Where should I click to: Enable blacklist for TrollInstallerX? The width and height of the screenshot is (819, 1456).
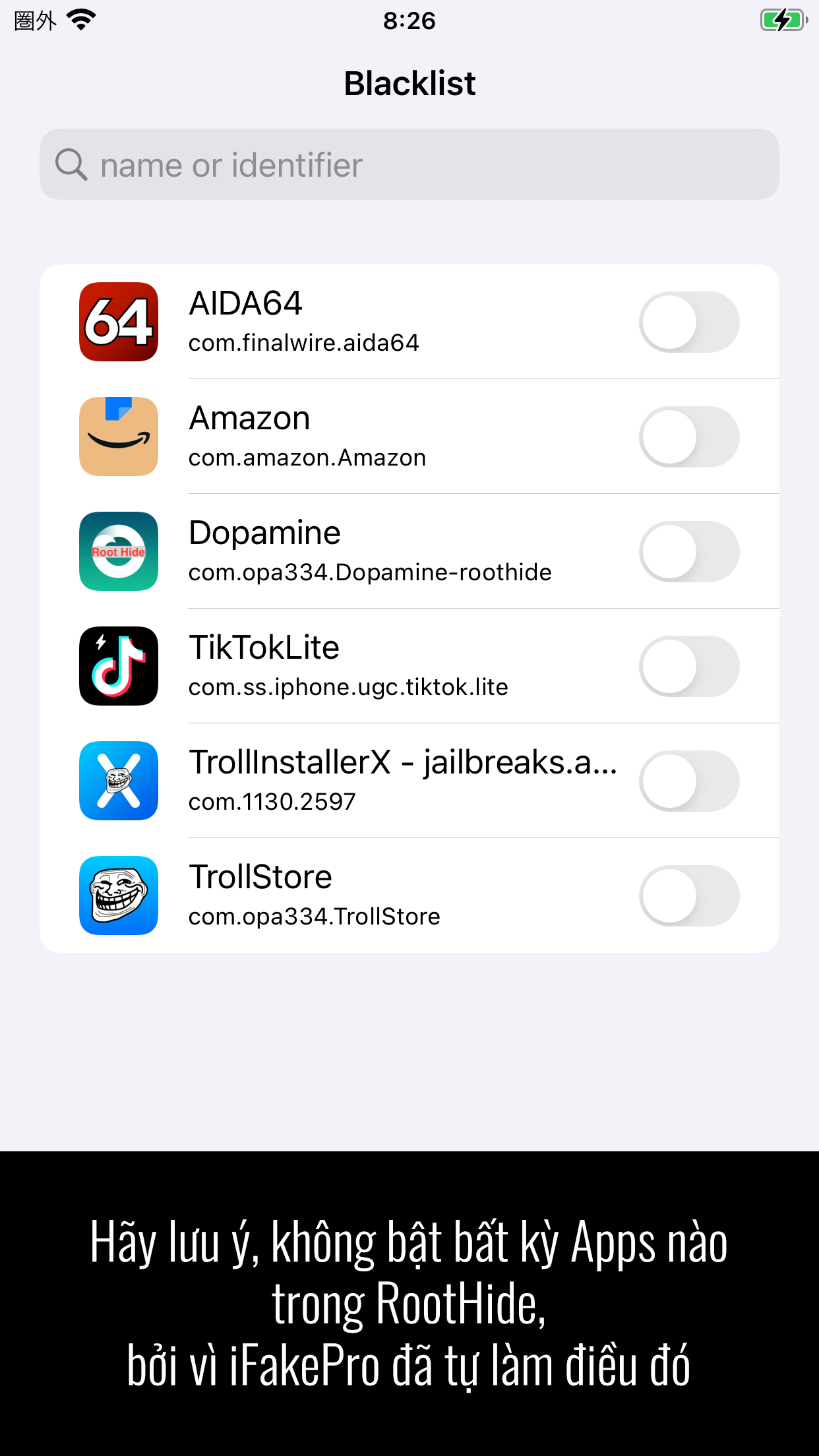pos(688,781)
